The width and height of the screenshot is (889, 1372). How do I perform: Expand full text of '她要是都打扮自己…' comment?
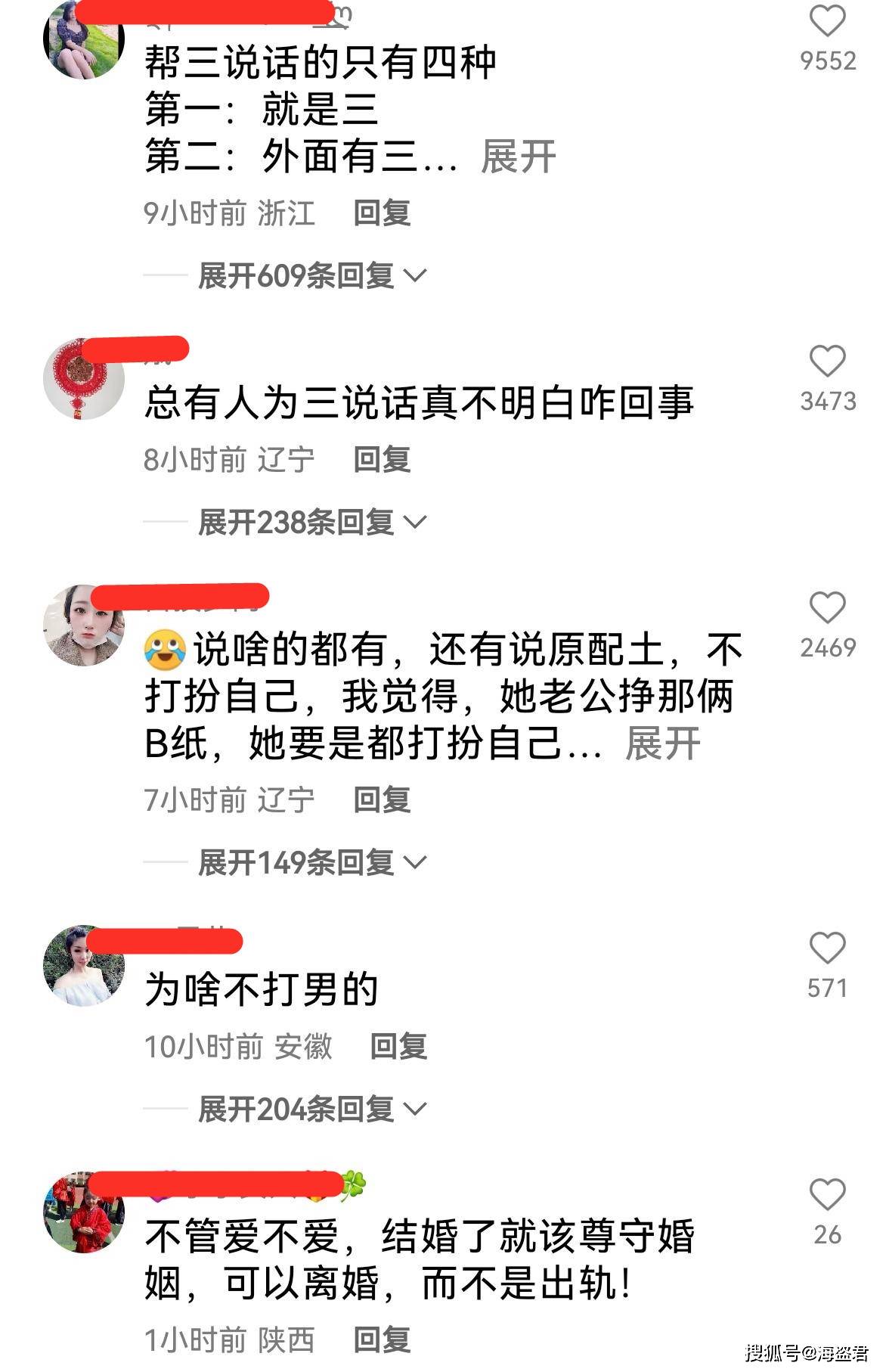662,743
